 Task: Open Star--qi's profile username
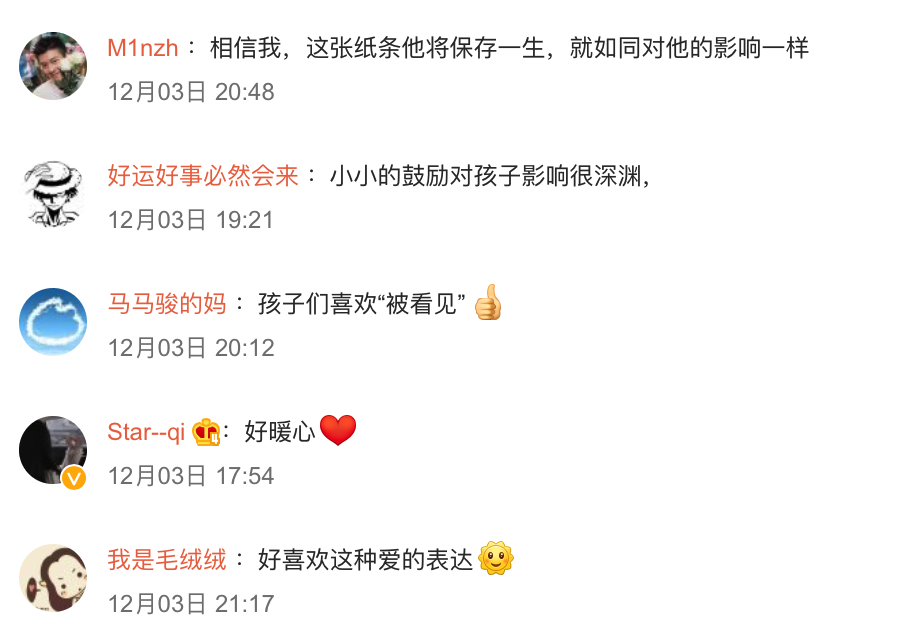(146, 432)
